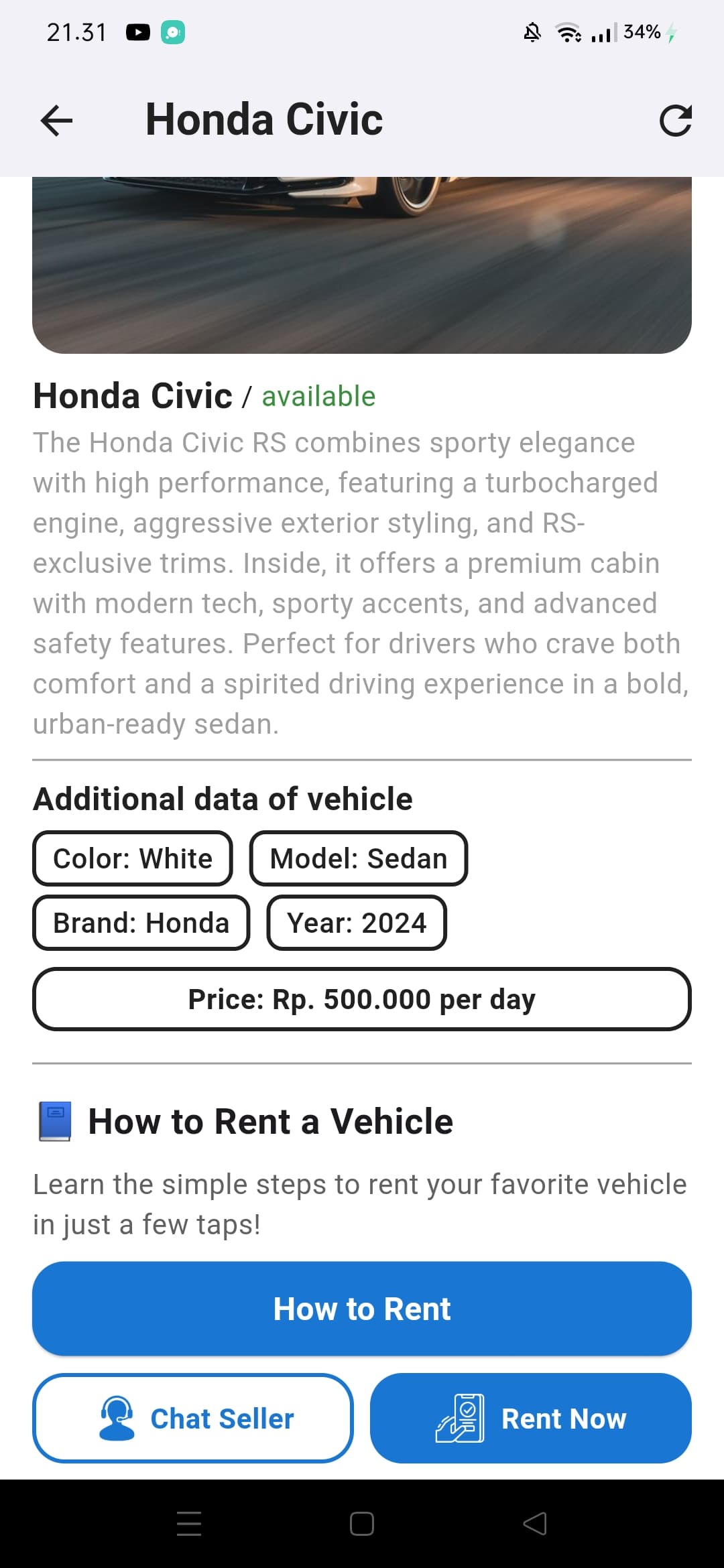
Task: Chat with the seller
Action: pyautogui.click(x=193, y=1418)
